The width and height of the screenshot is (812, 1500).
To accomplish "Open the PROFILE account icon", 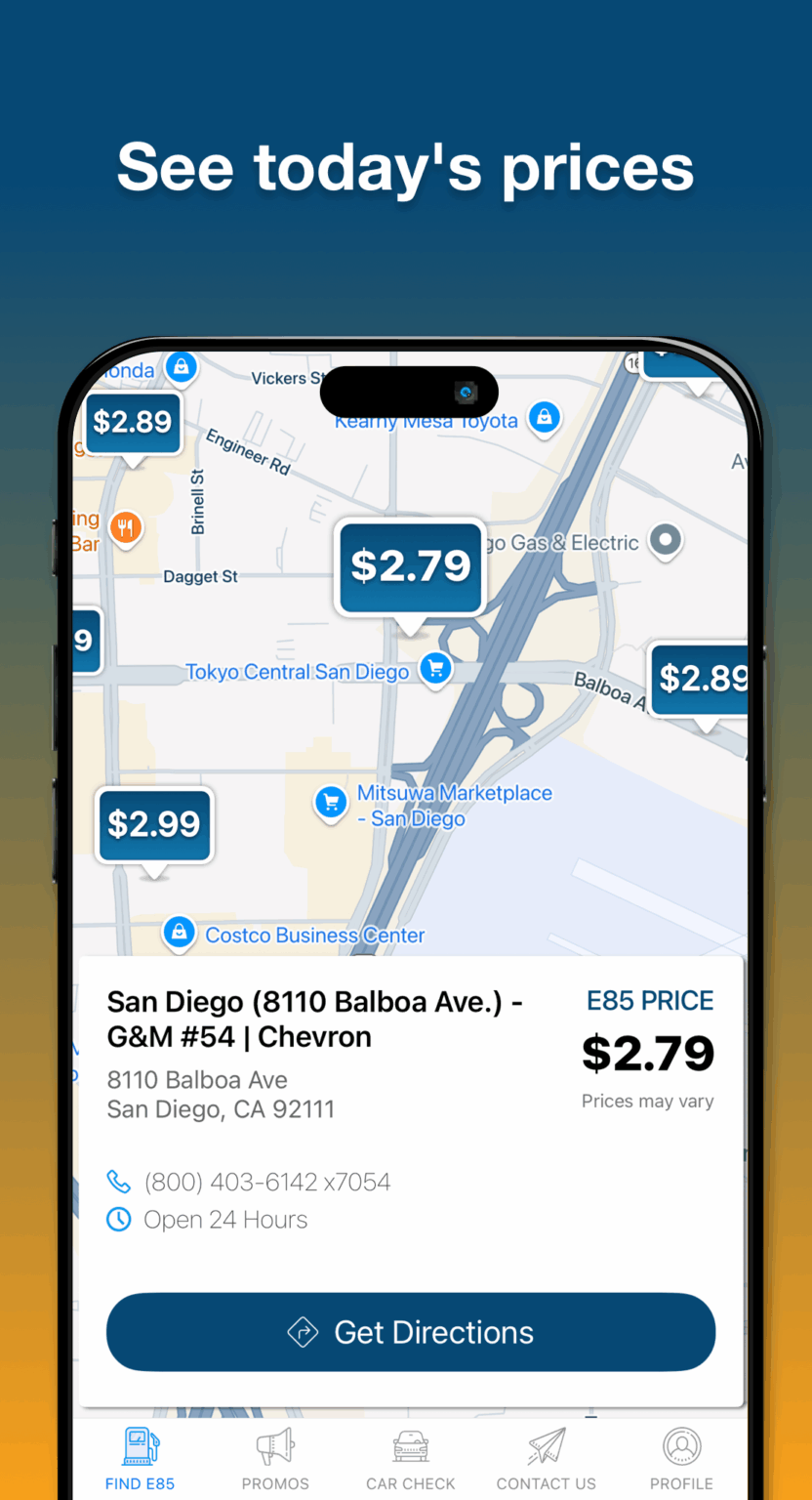I will (x=681, y=1446).
